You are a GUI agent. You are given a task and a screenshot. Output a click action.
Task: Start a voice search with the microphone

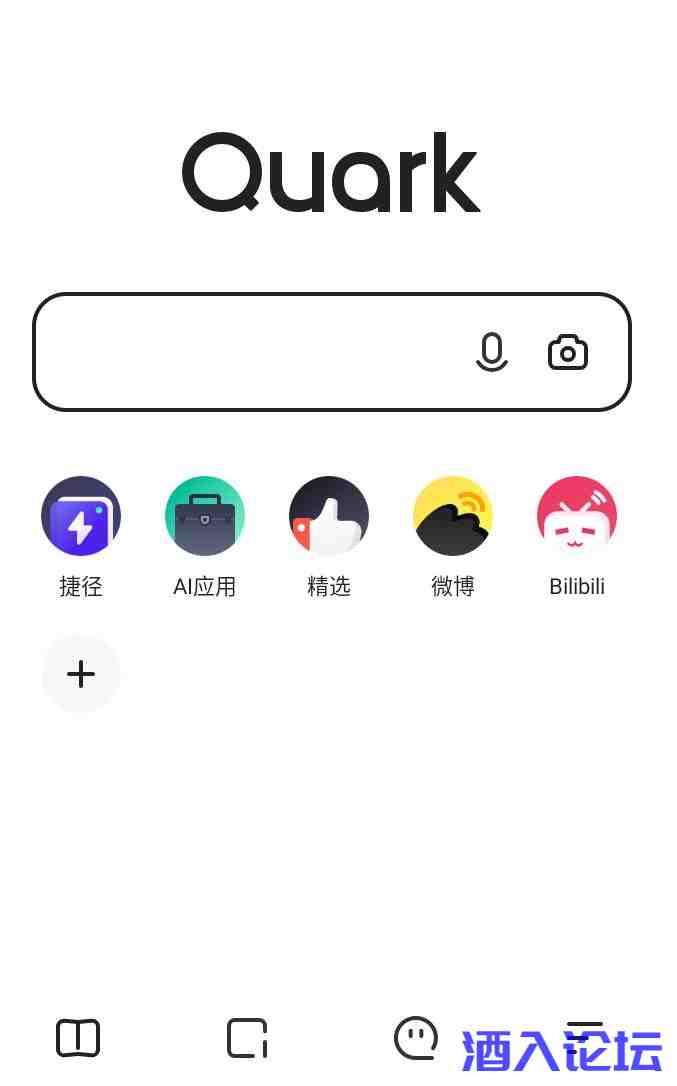[x=491, y=352]
